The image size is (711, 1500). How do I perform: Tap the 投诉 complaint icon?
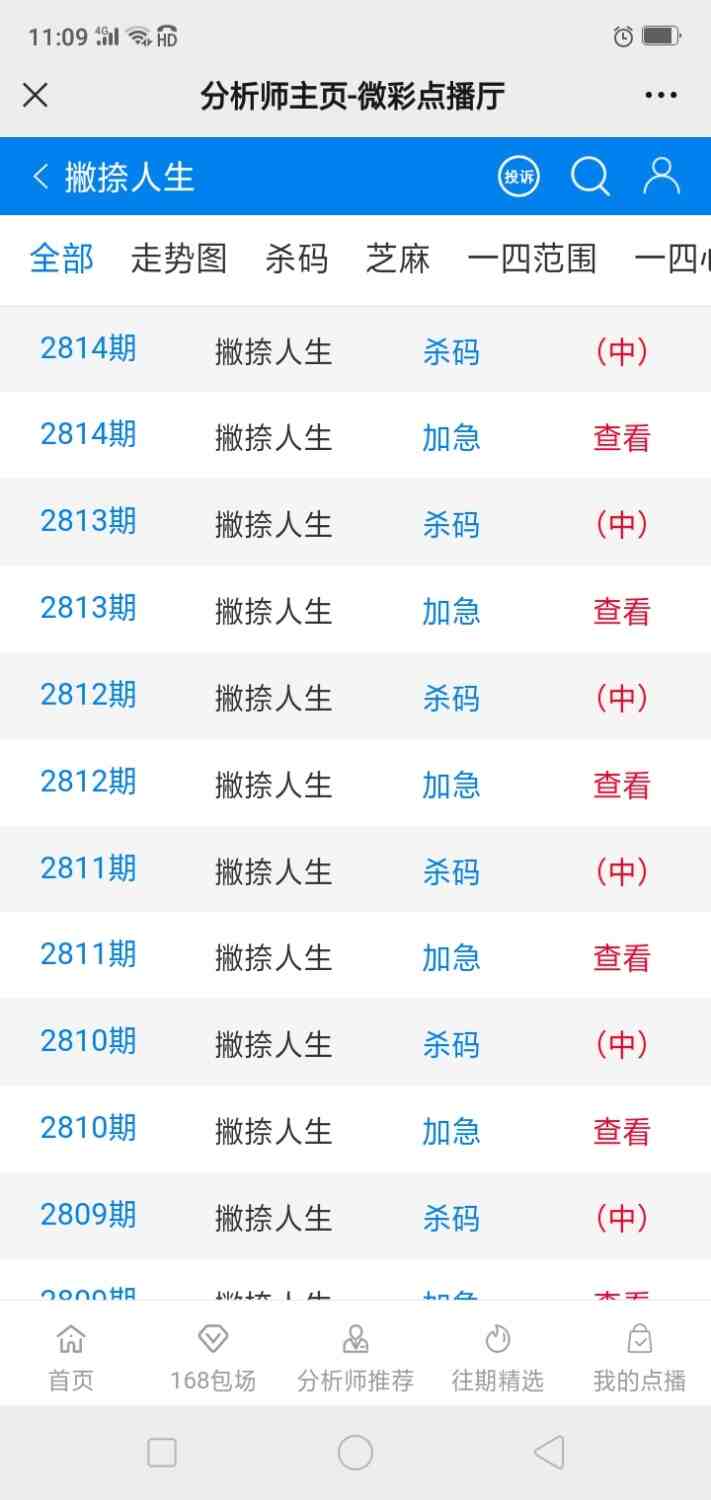click(x=519, y=177)
